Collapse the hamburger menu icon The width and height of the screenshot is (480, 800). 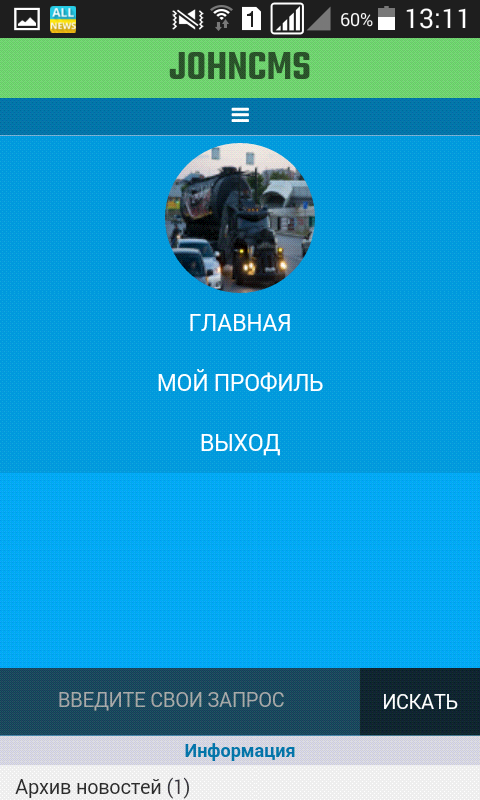(x=240, y=115)
